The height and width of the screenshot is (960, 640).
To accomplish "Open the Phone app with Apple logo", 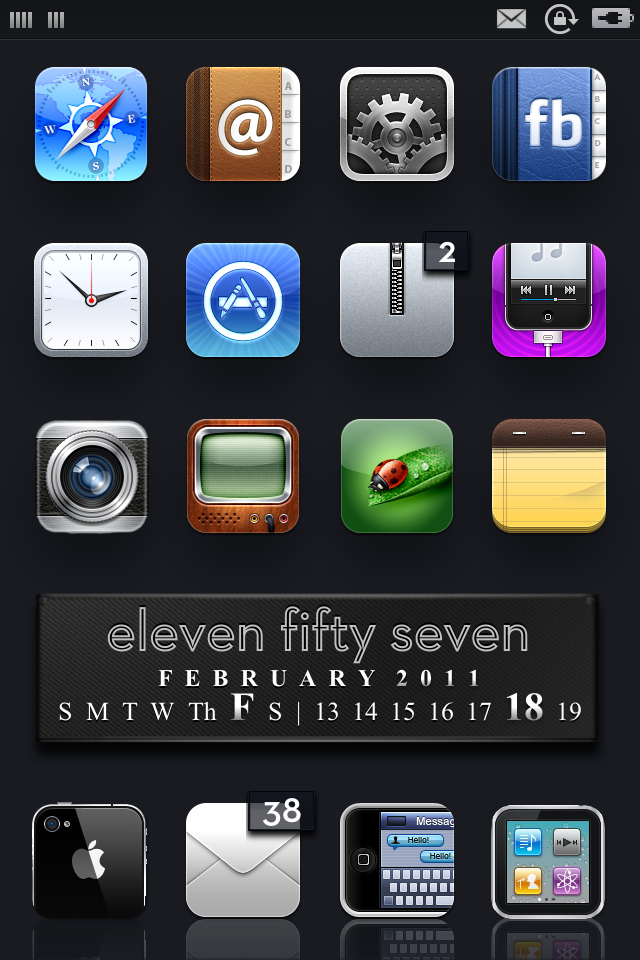I will (x=89, y=861).
